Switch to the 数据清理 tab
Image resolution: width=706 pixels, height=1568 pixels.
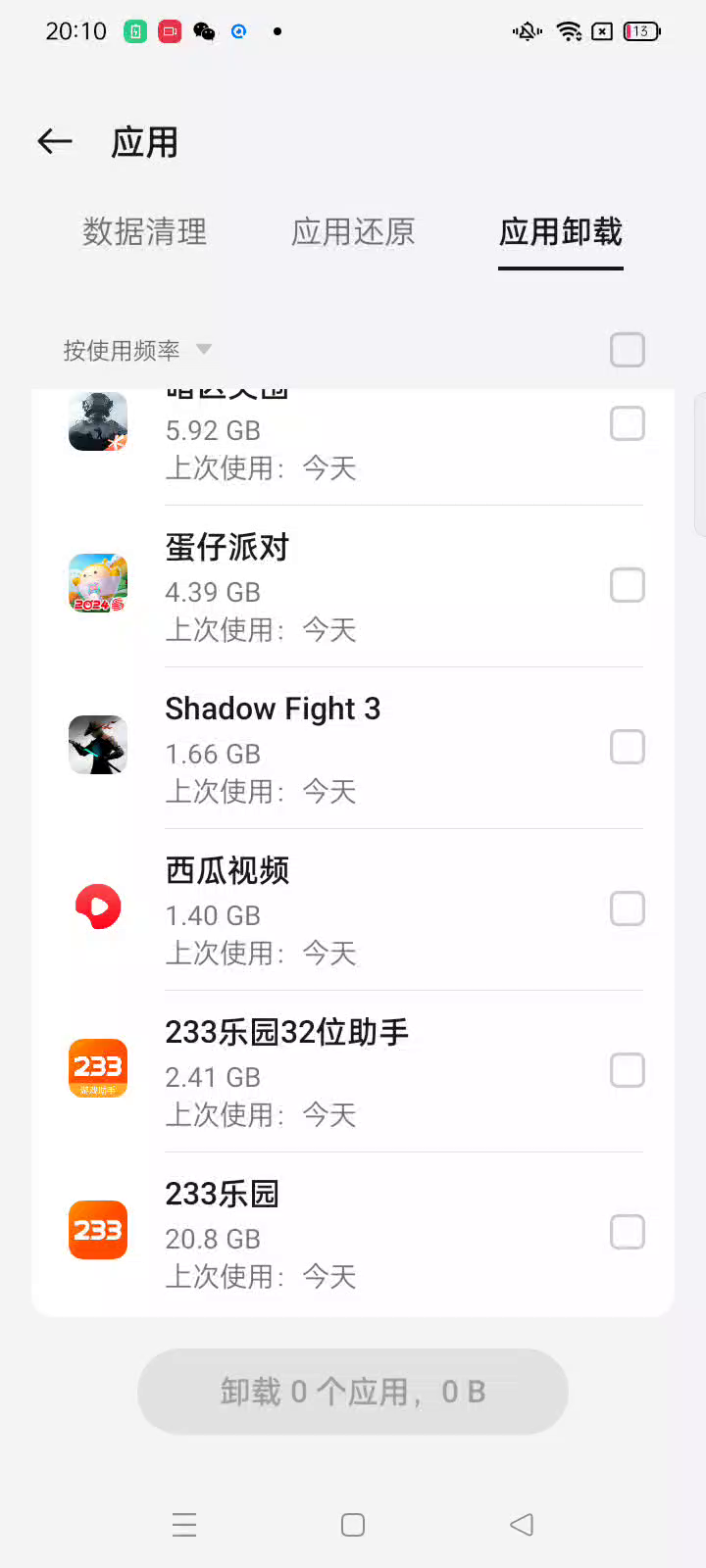144,232
